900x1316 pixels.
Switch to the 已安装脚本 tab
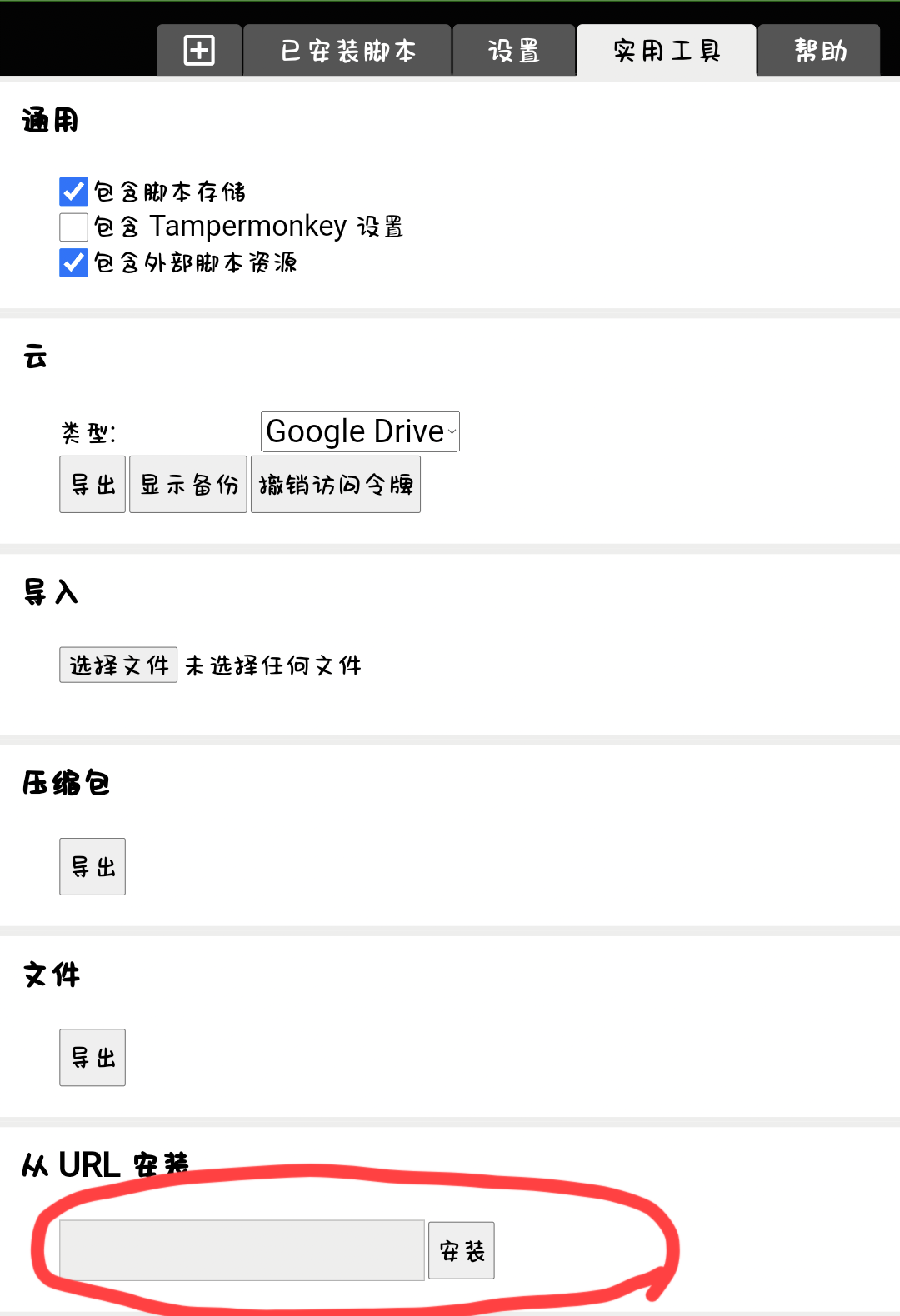tap(347, 51)
